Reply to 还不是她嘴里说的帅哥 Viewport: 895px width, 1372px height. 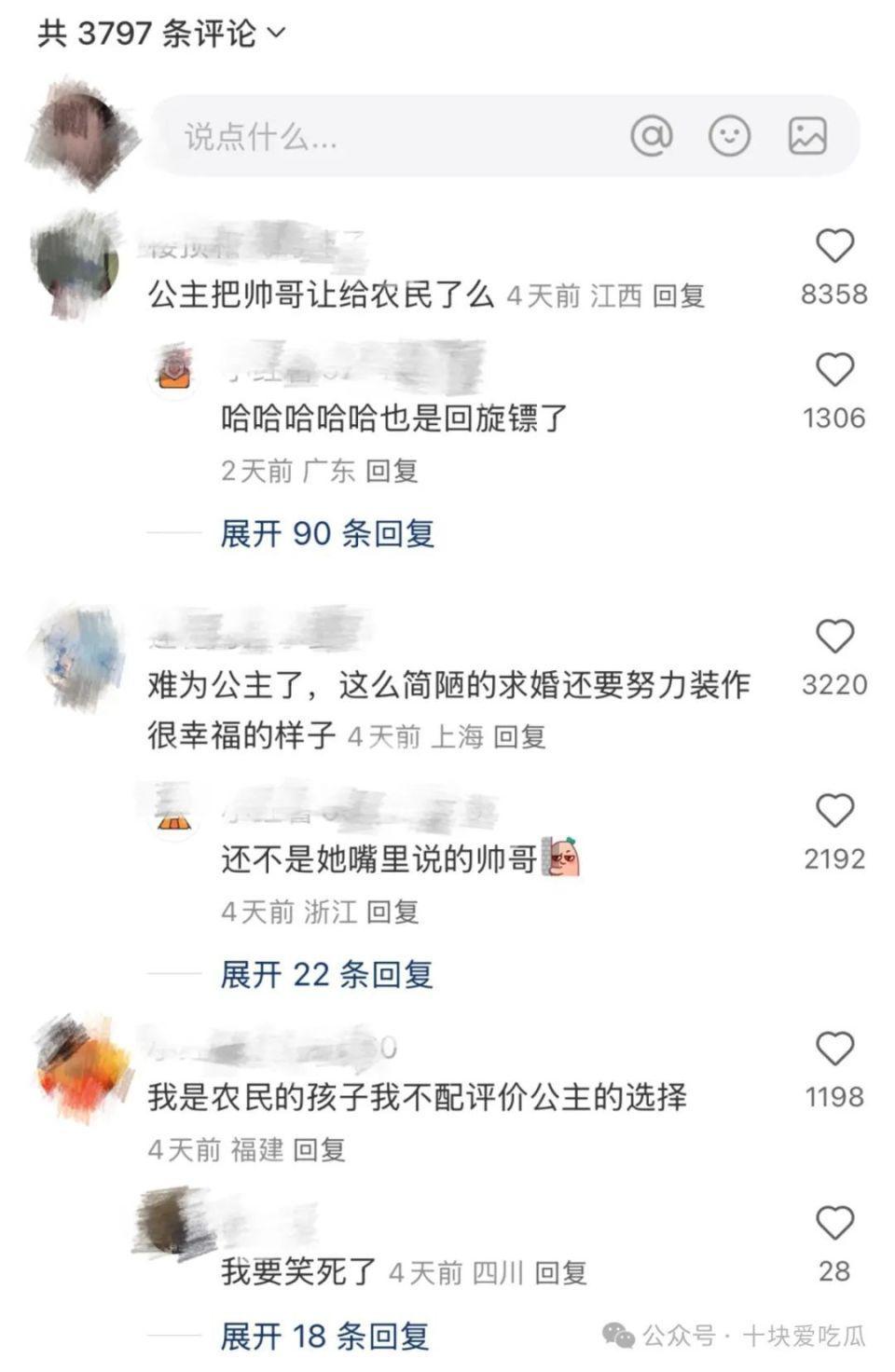point(392,912)
